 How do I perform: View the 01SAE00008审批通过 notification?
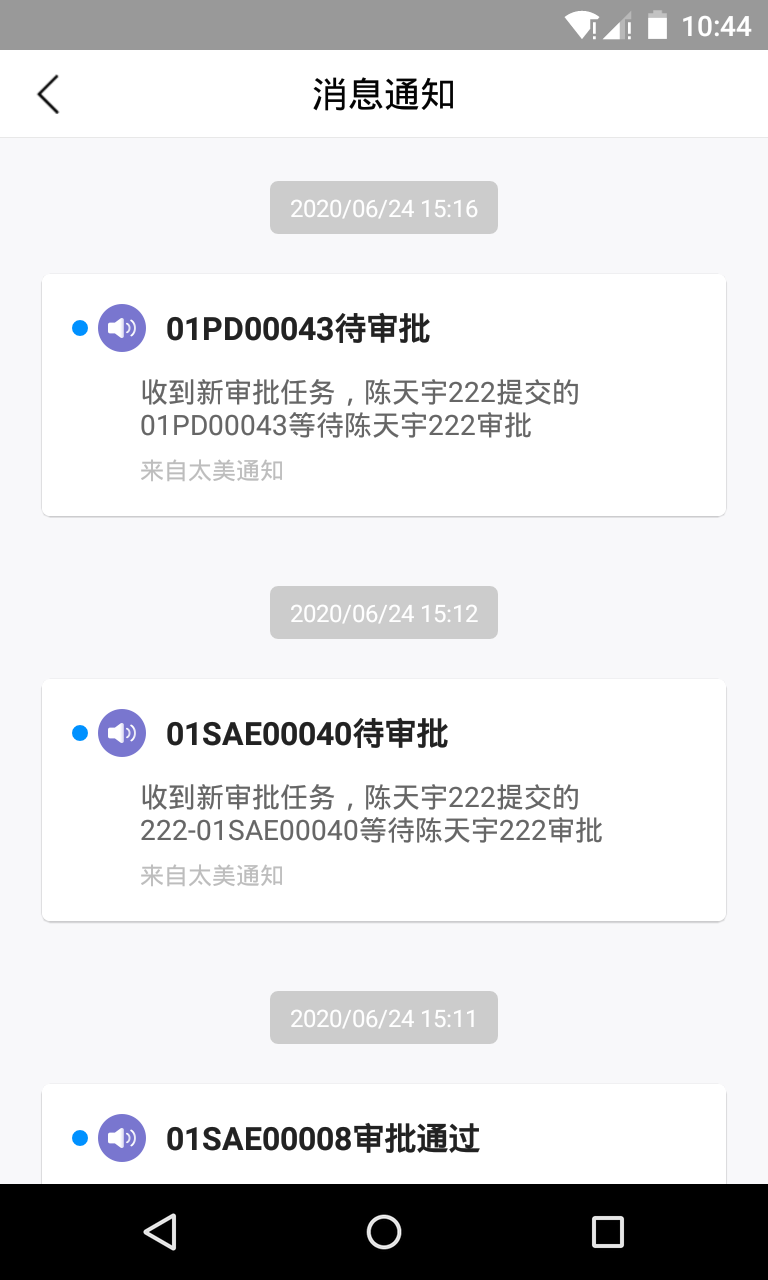(x=383, y=1140)
